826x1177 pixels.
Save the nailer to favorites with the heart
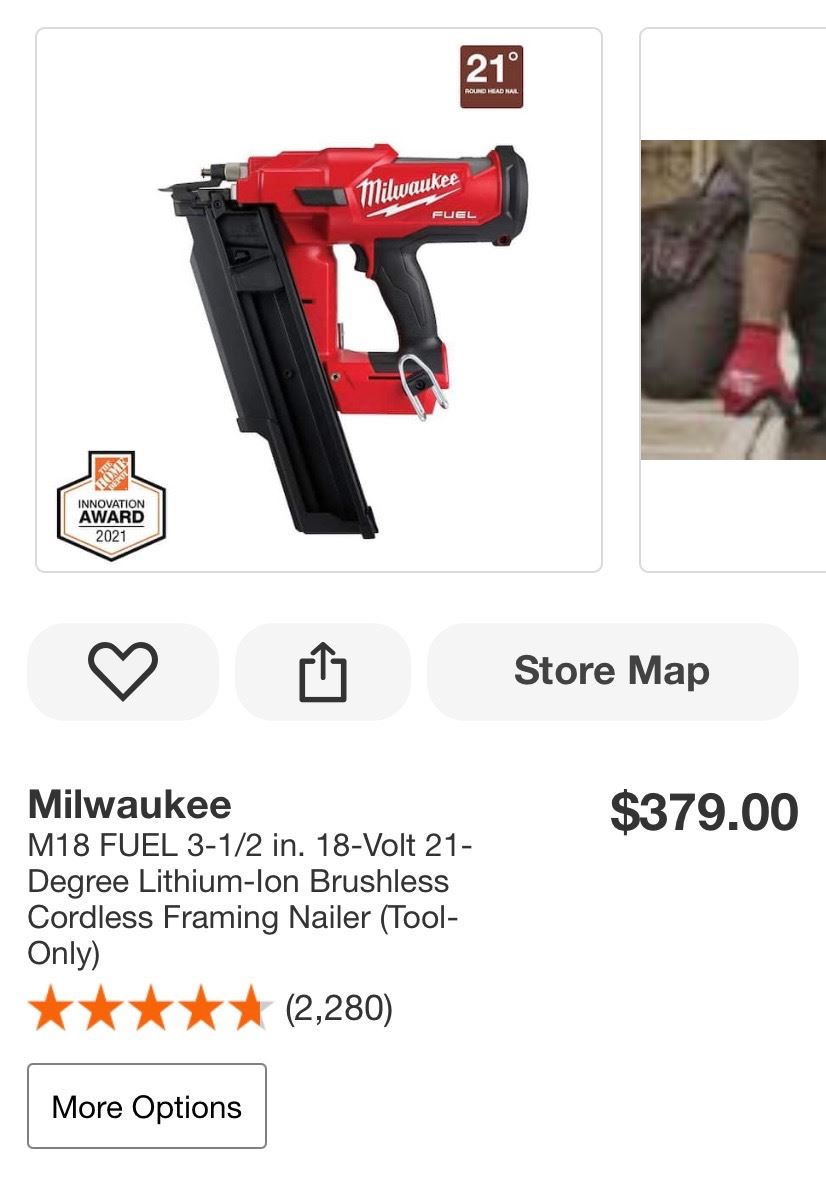[123, 671]
